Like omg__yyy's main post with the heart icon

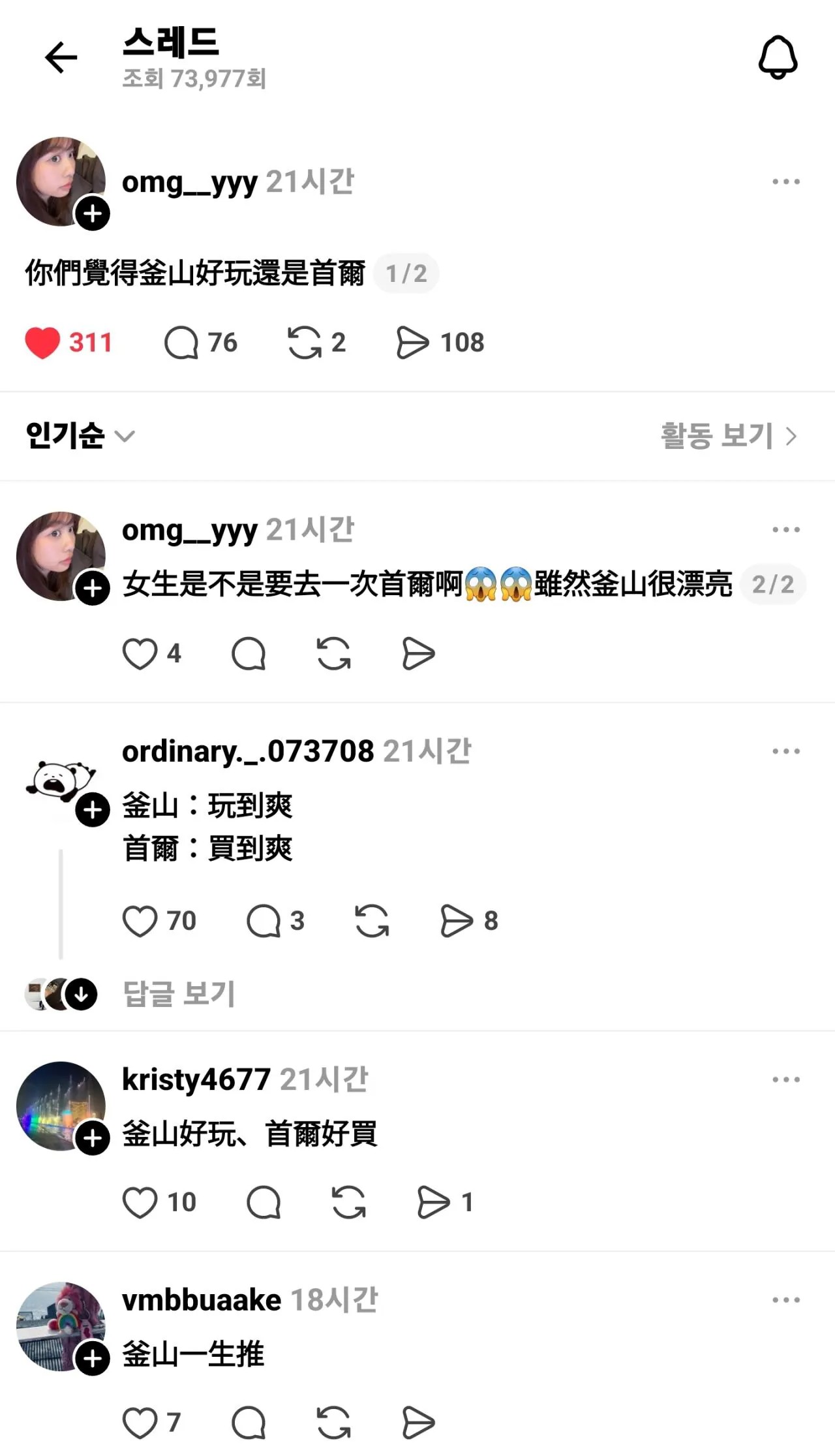pos(44,341)
